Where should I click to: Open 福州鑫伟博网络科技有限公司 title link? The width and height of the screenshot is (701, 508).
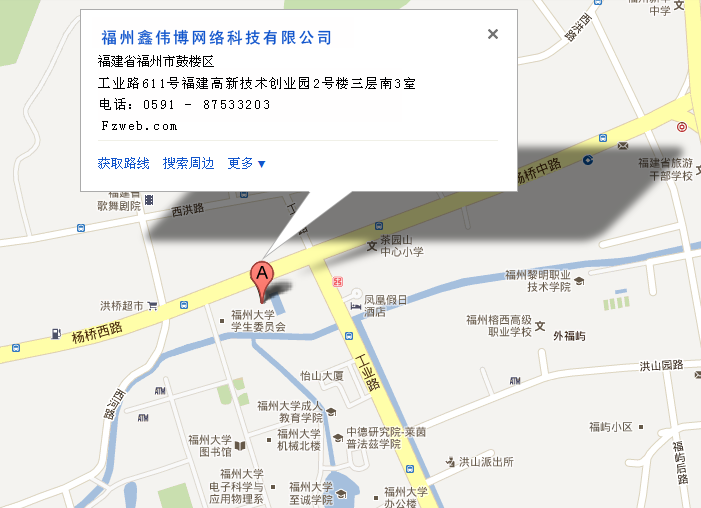(x=216, y=38)
